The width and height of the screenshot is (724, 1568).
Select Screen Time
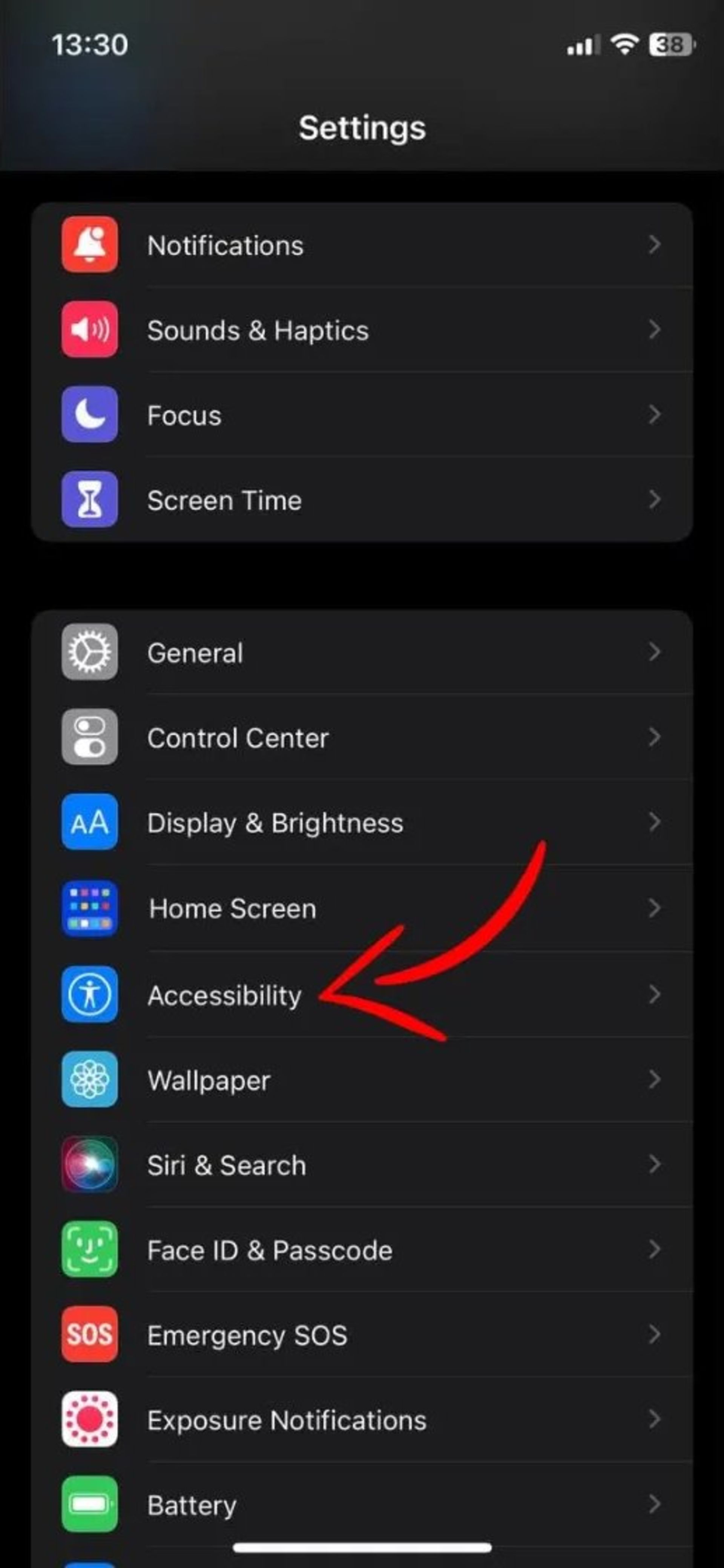tap(362, 500)
